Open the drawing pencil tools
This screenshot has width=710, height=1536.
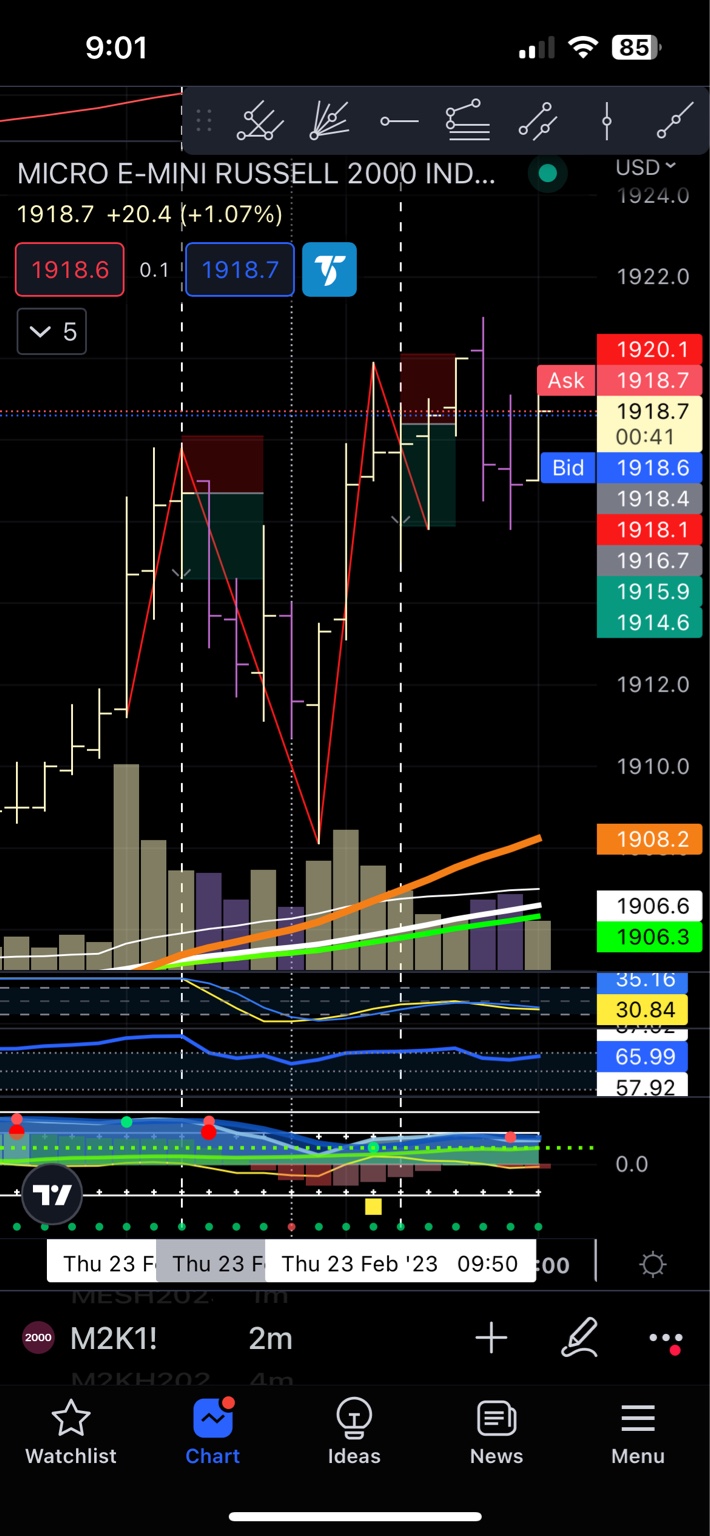579,1338
